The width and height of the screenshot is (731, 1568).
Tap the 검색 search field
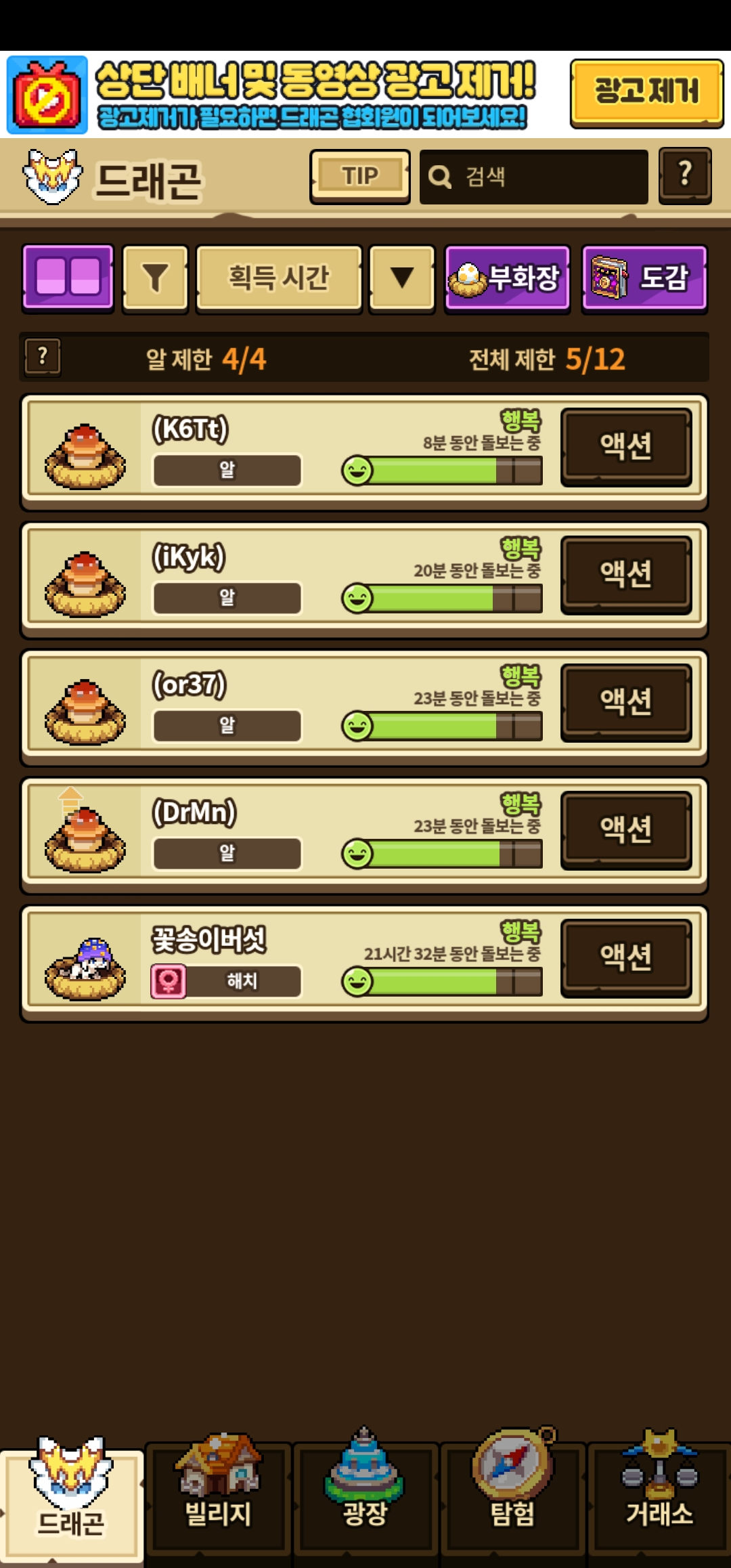click(533, 177)
